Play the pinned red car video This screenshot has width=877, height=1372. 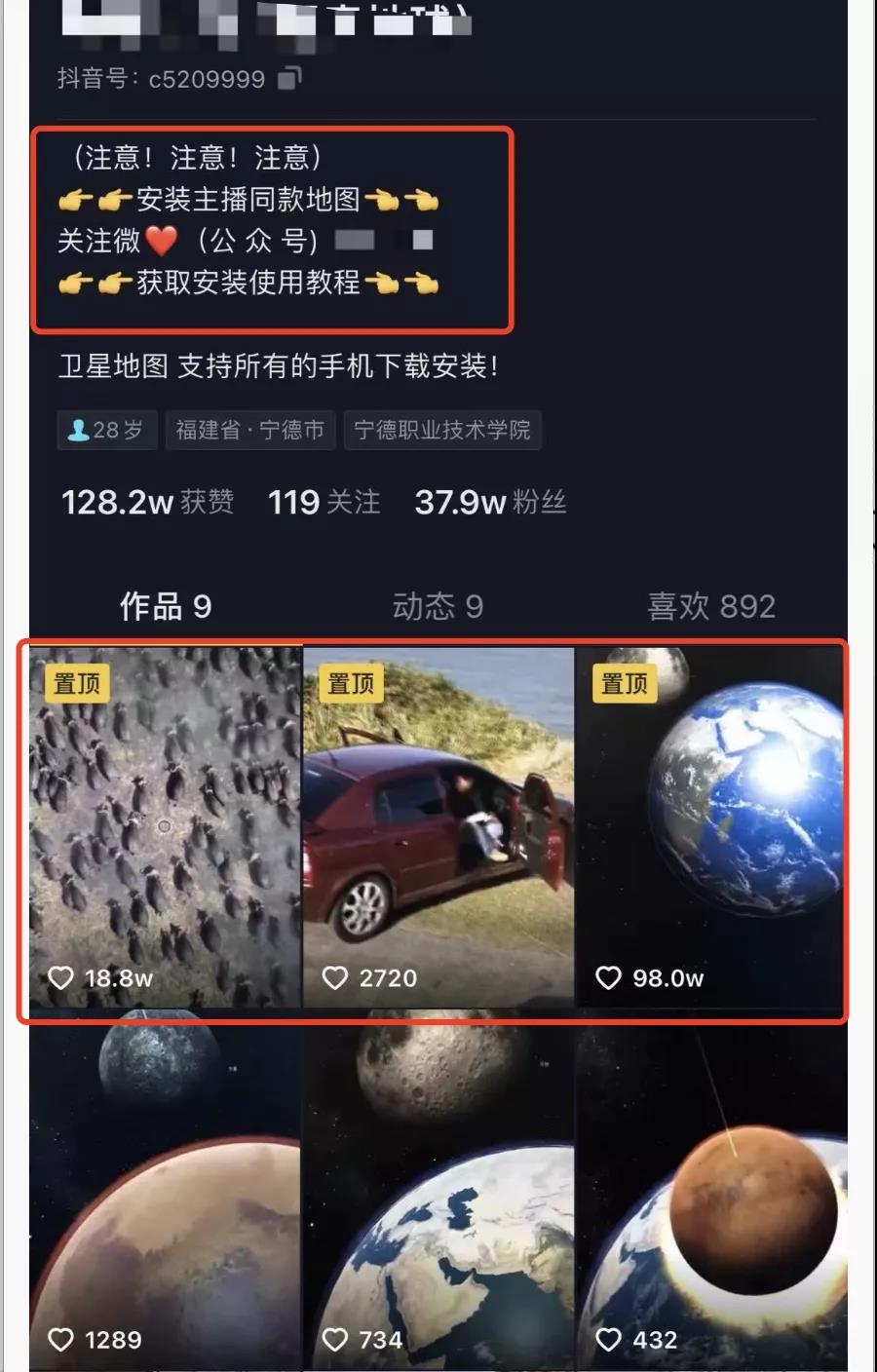(438, 826)
